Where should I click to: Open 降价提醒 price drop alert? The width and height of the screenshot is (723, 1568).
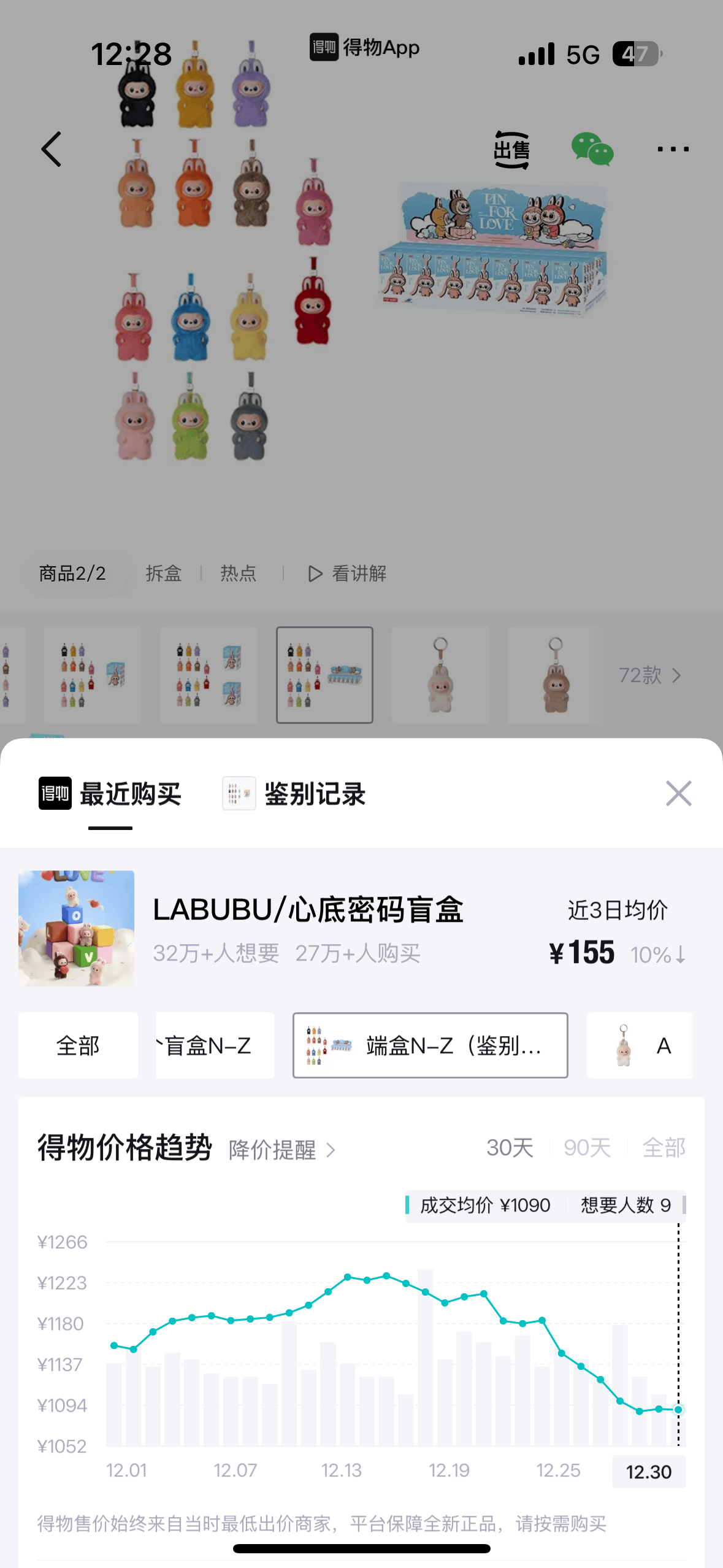[x=281, y=1150]
